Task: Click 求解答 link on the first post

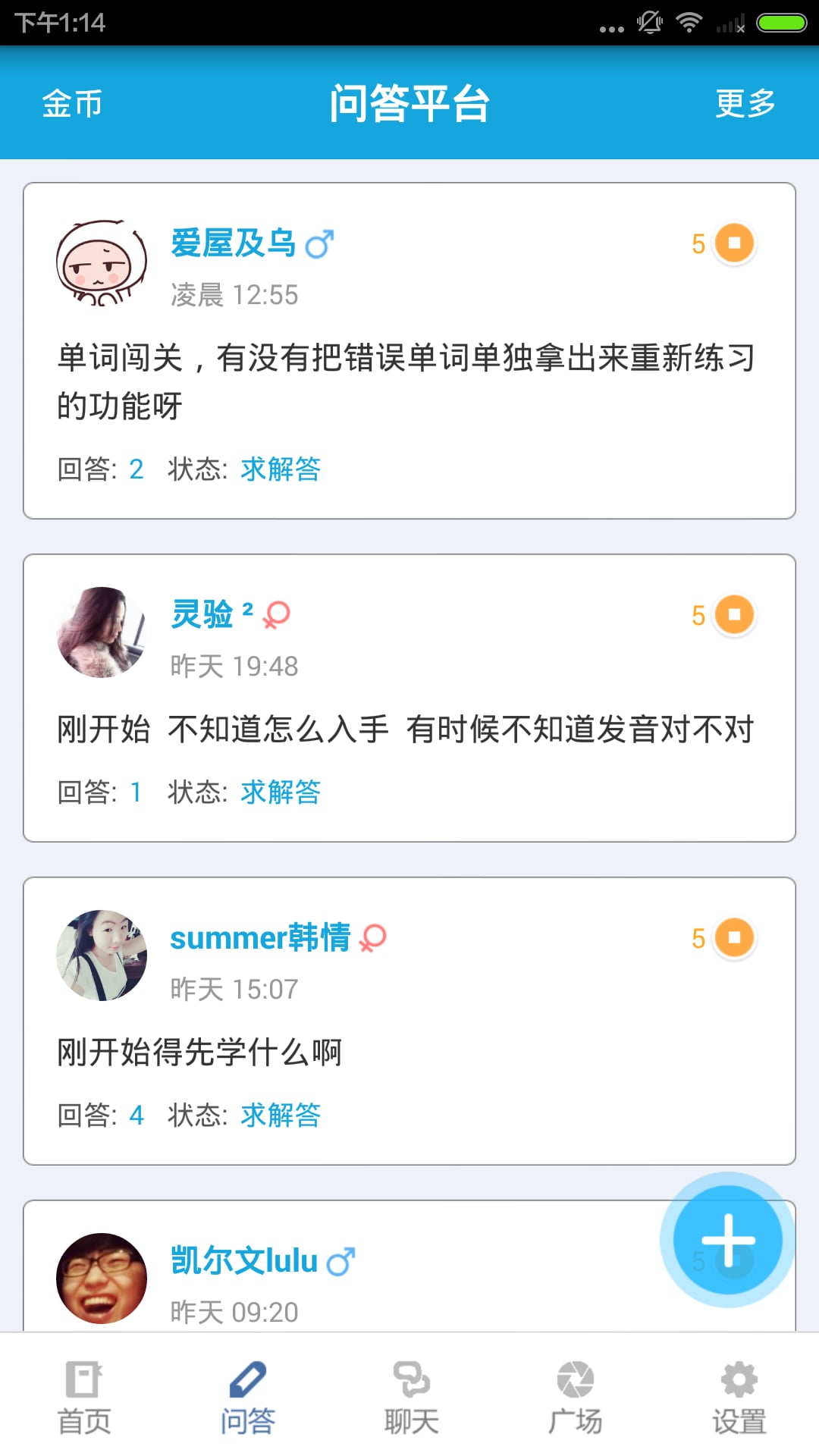Action: coord(280,469)
